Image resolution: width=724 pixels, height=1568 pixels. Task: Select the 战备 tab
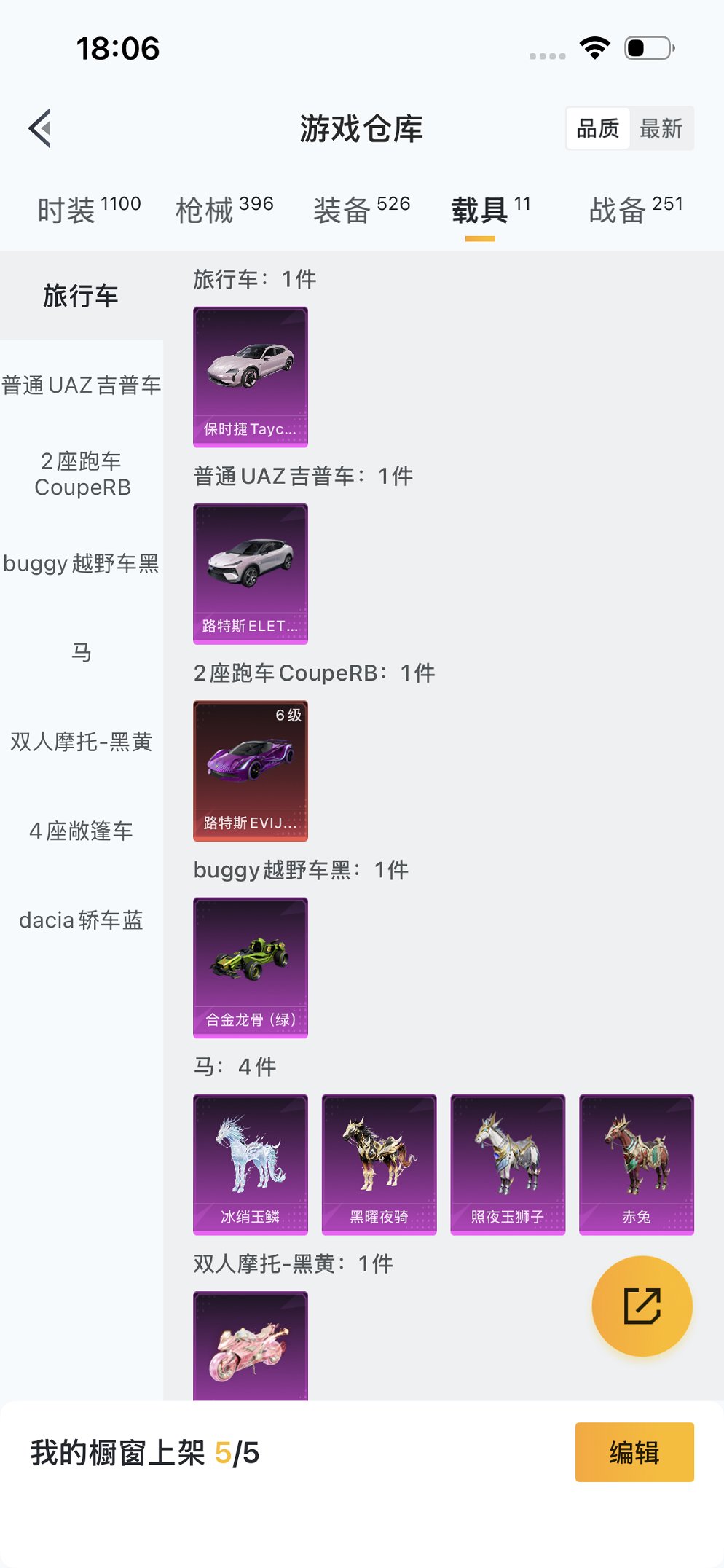tap(636, 209)
